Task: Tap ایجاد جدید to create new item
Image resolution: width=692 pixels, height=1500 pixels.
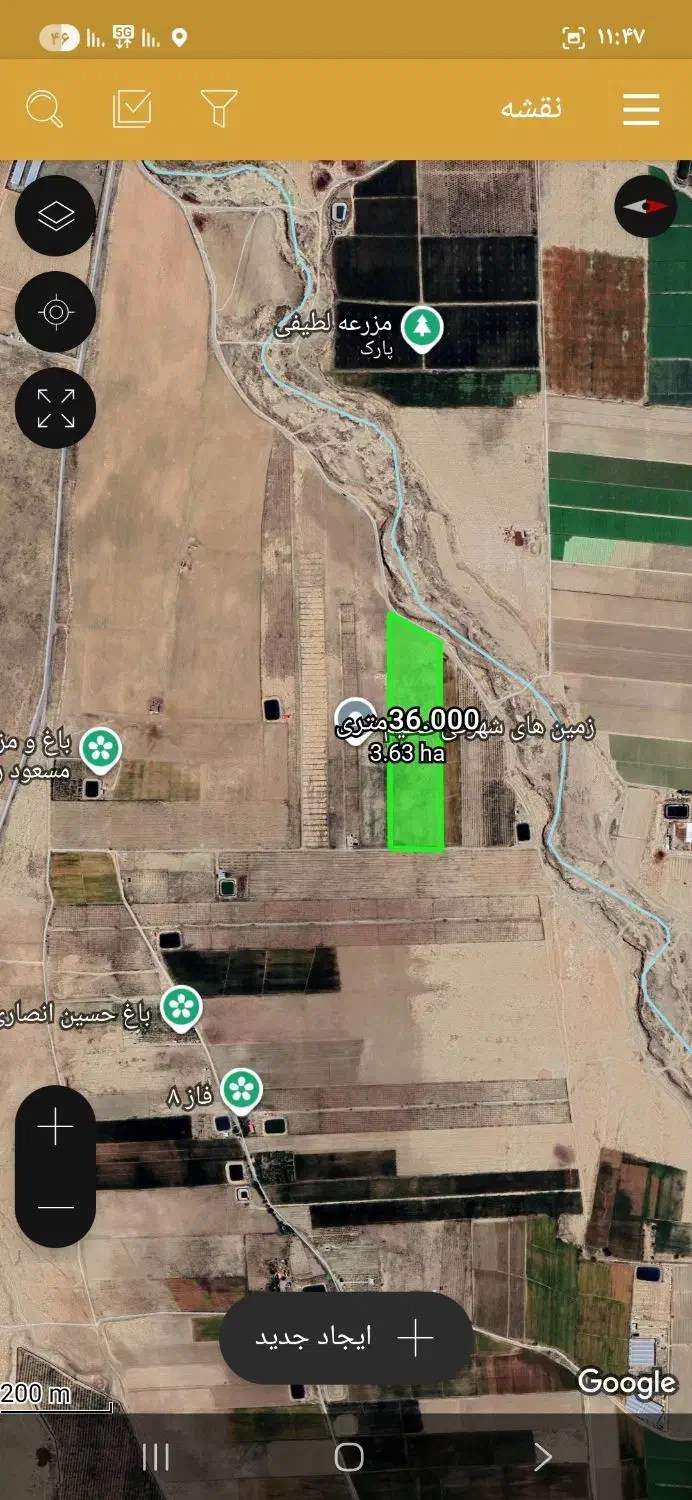Action: (x=346, y=1337)
